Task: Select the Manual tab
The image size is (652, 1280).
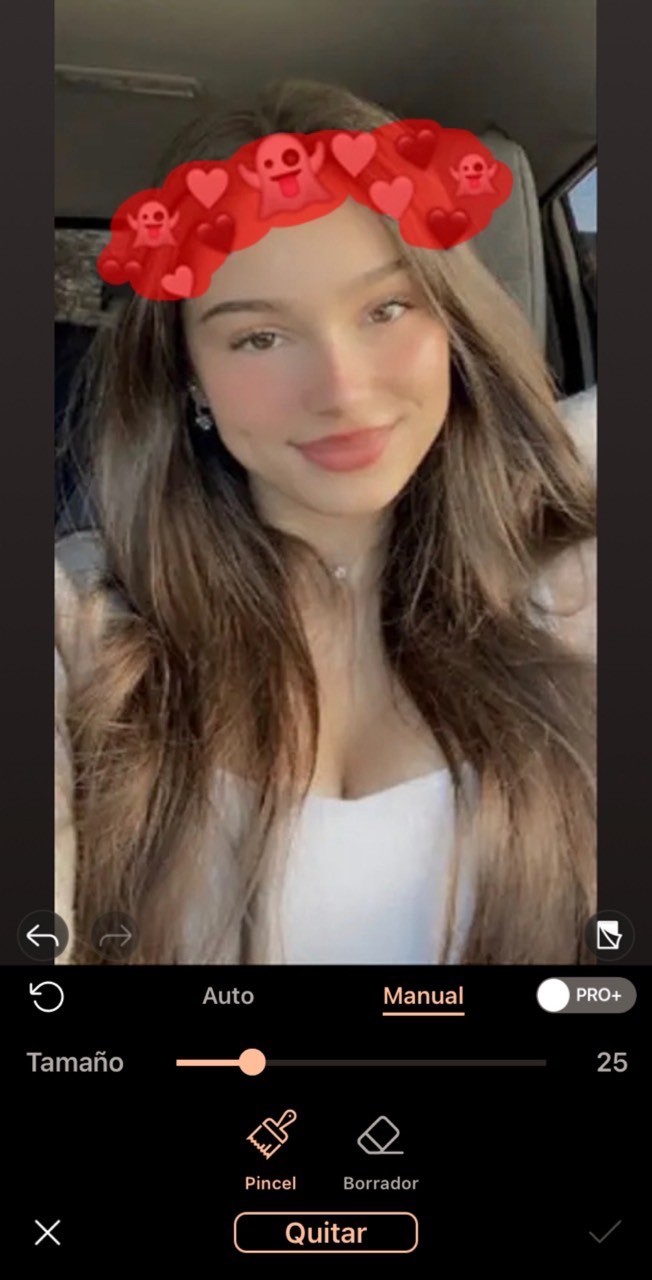Action: point(423,996)
